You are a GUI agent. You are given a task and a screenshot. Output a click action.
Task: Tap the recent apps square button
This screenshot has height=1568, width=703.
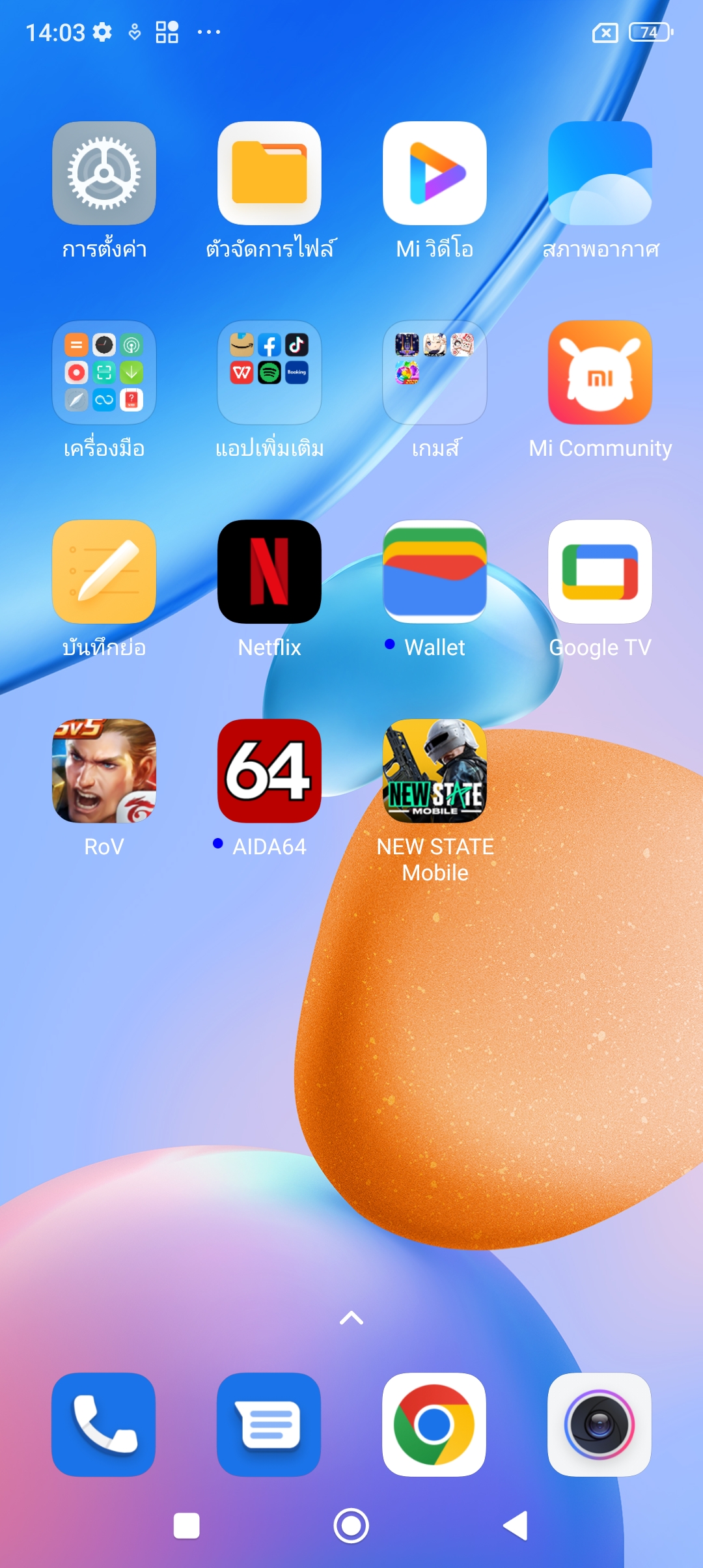coord(187,1526)
